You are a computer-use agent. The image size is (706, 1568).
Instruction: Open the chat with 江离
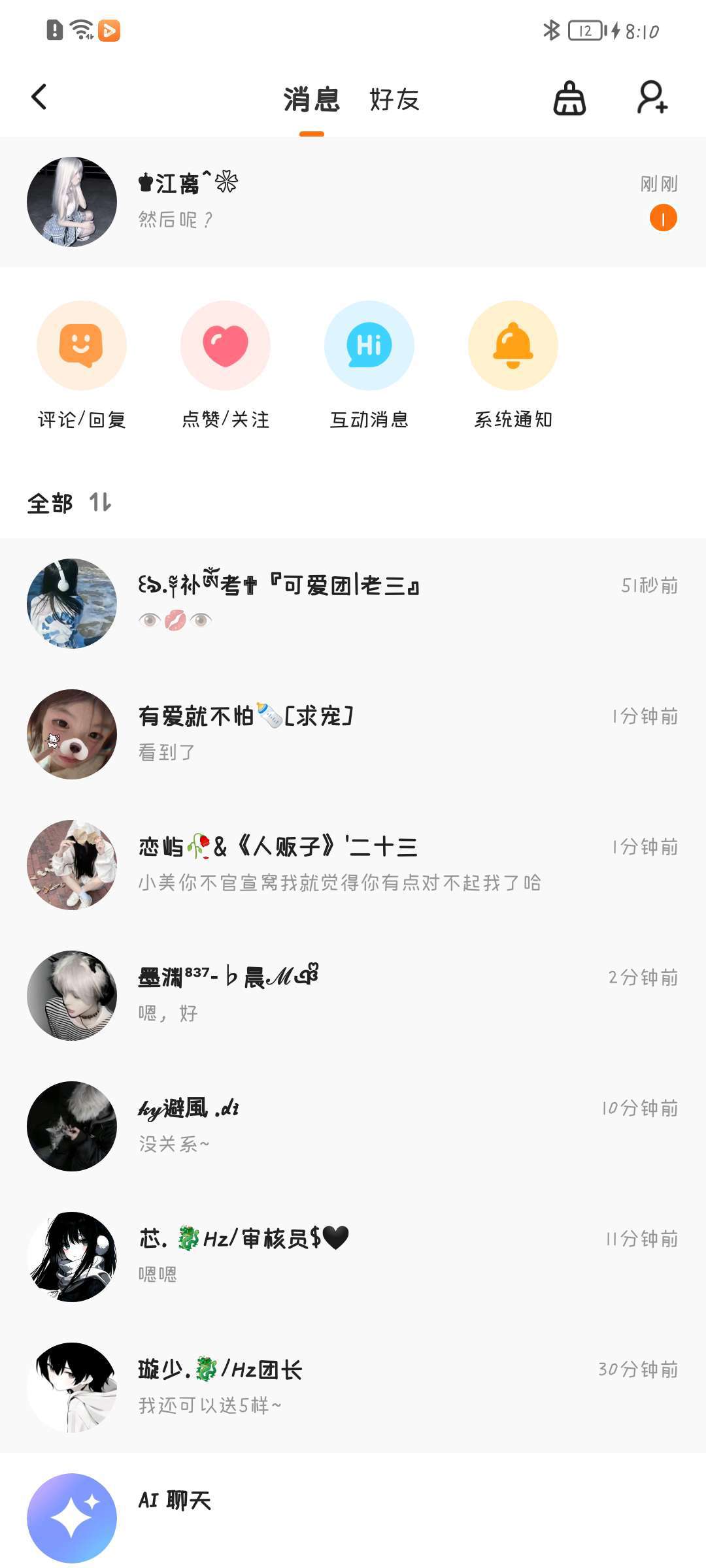[353, 202]
